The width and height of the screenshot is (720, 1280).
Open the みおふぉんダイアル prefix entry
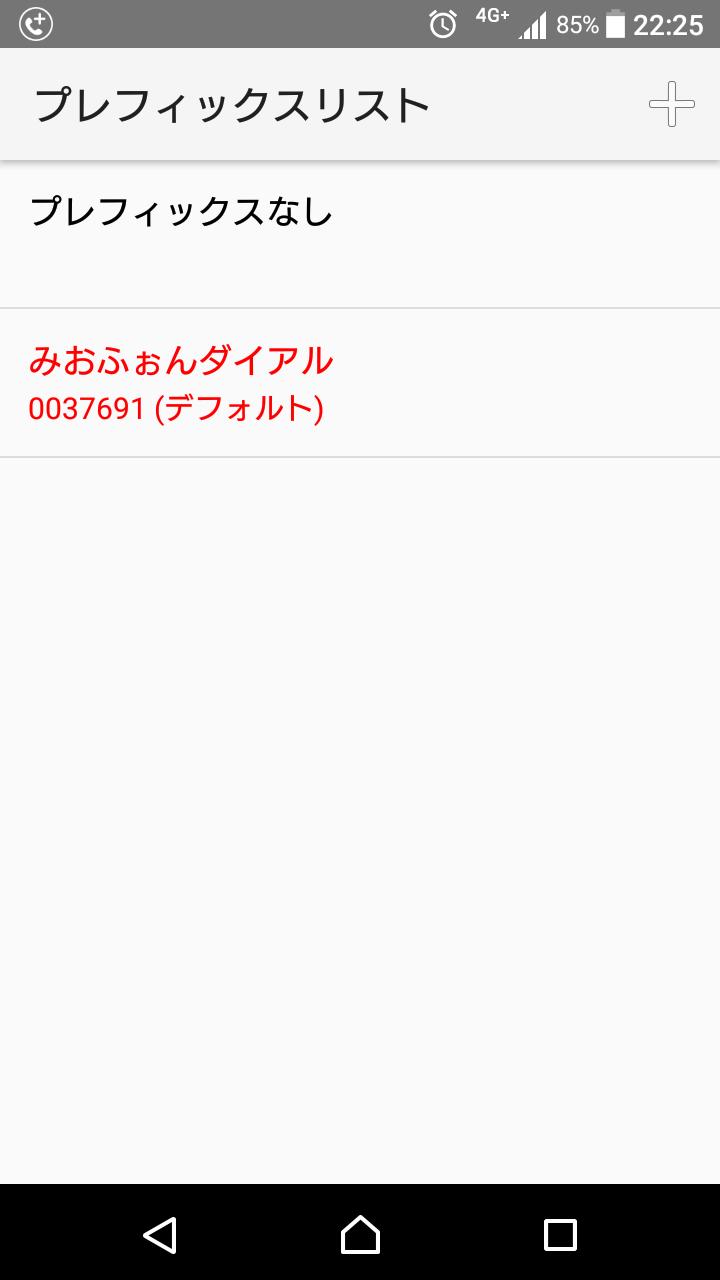pos(360,383)
